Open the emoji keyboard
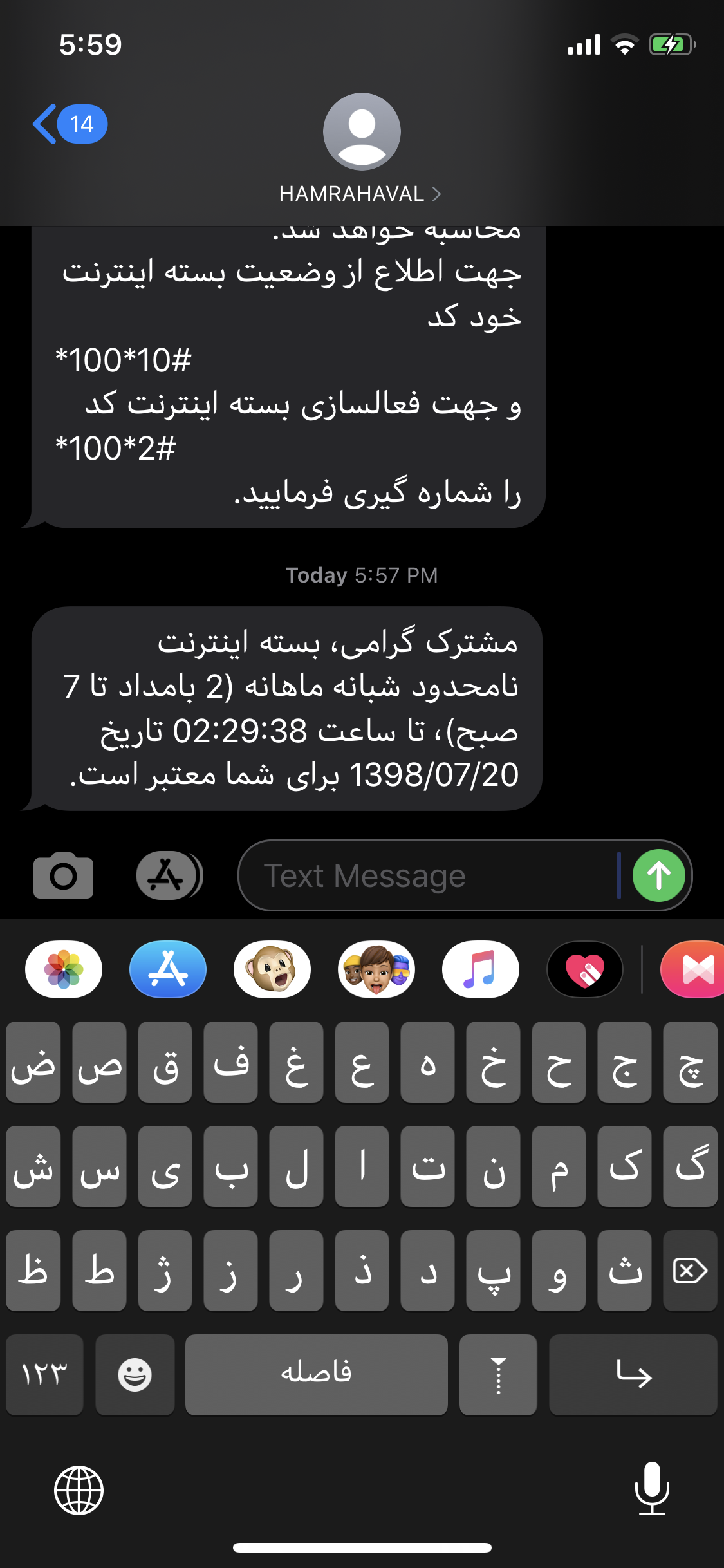The height and width of the screenshot is (1568, 724). pos(135,1374)
